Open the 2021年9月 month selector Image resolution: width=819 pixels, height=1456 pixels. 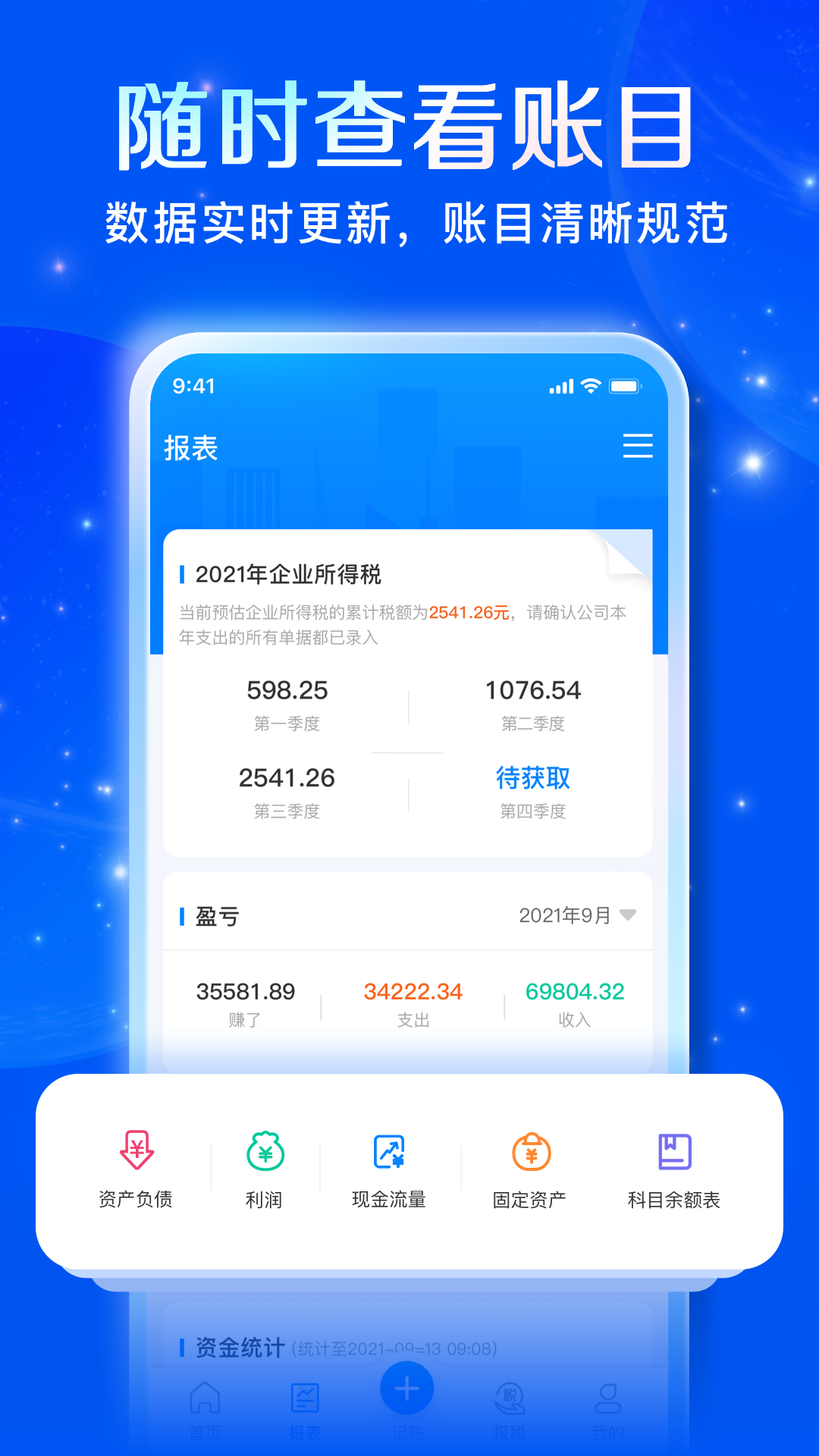point(563,915)
